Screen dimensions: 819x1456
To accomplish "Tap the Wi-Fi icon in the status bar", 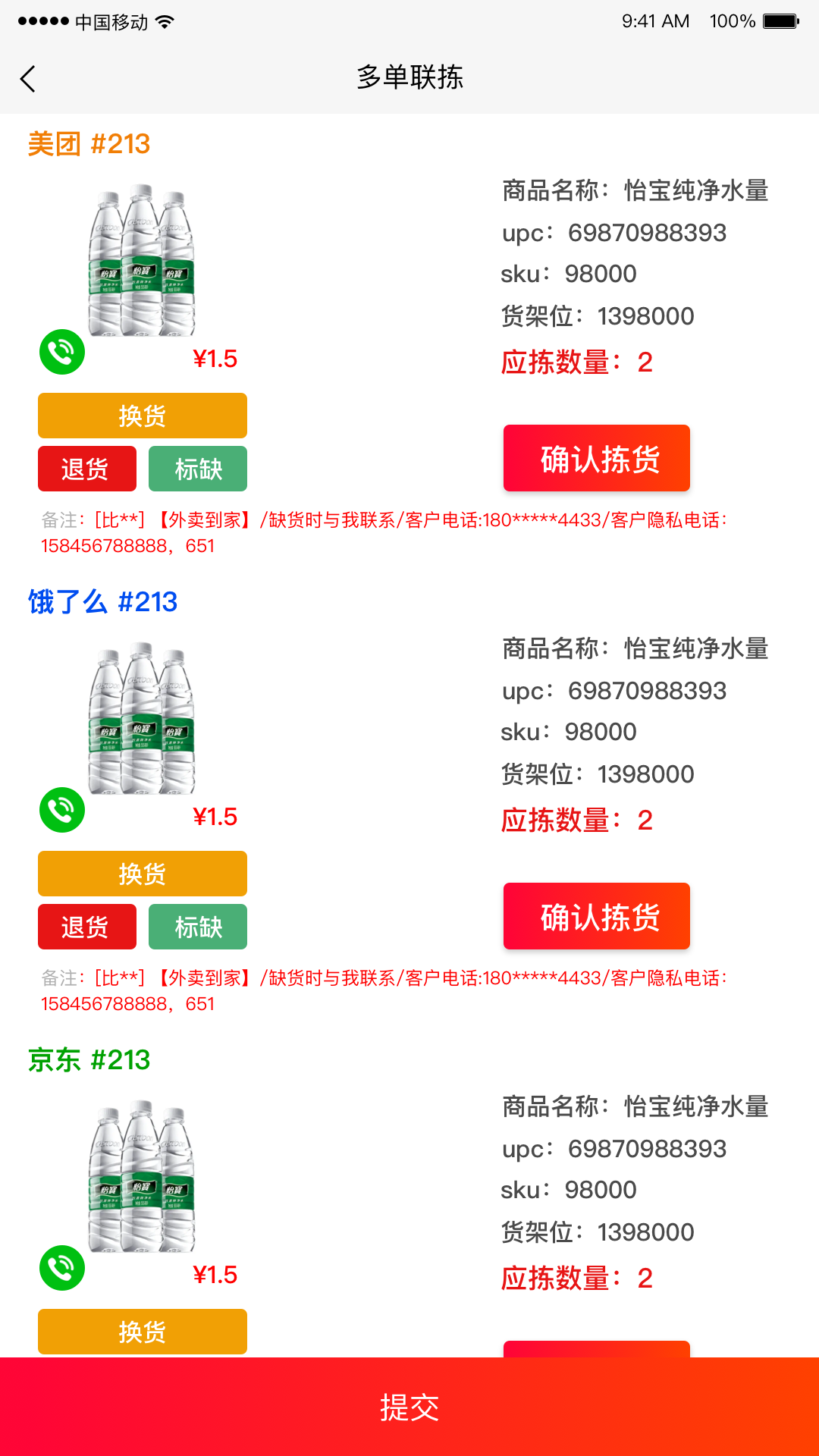I will coord(165,20).
